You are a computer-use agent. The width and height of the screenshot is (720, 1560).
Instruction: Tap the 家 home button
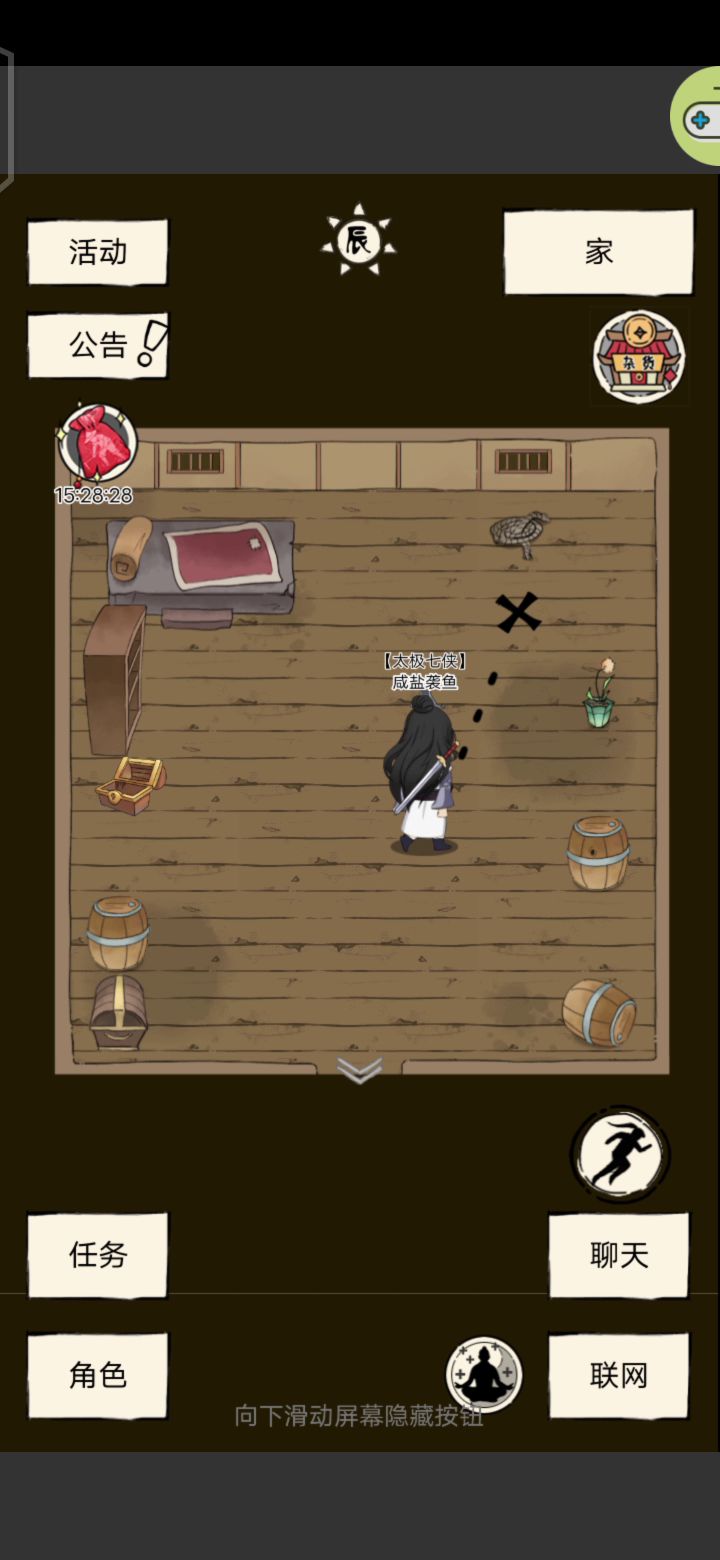pos(598,252)
